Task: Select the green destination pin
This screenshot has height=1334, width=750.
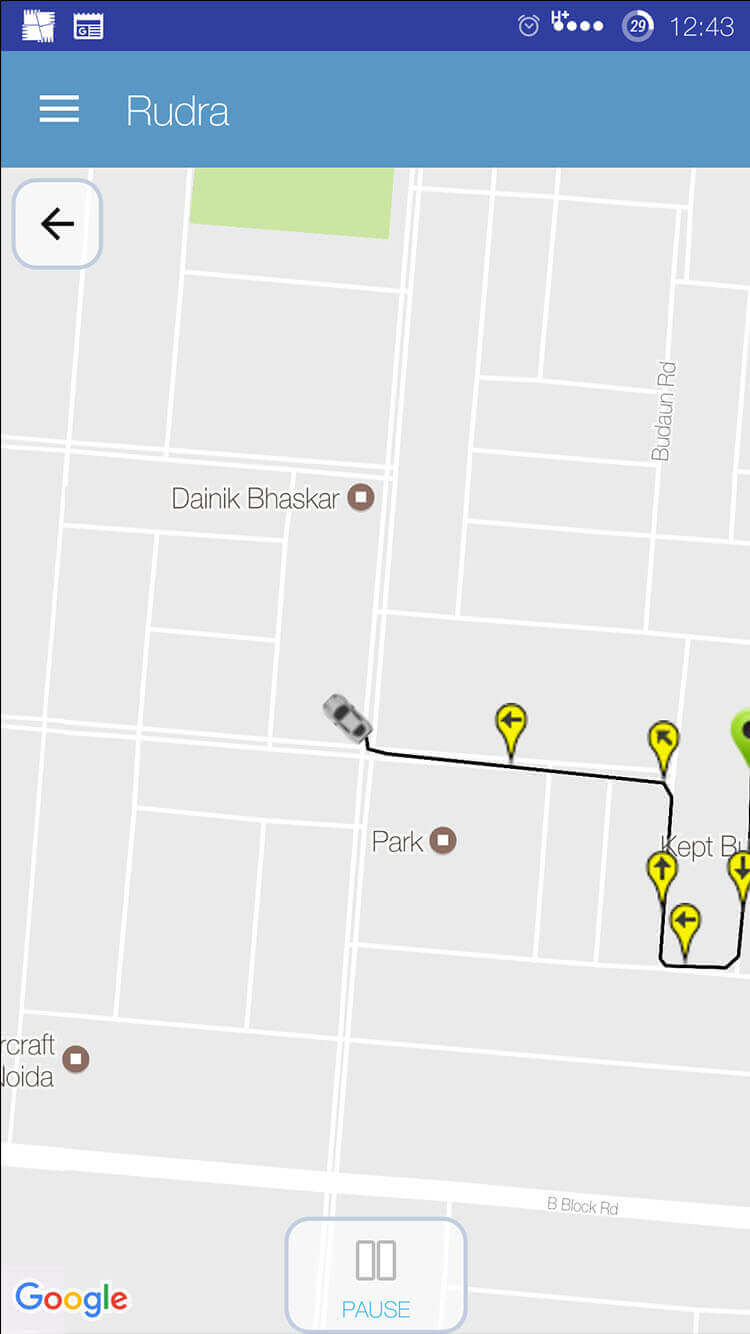Action: point(743,733)
